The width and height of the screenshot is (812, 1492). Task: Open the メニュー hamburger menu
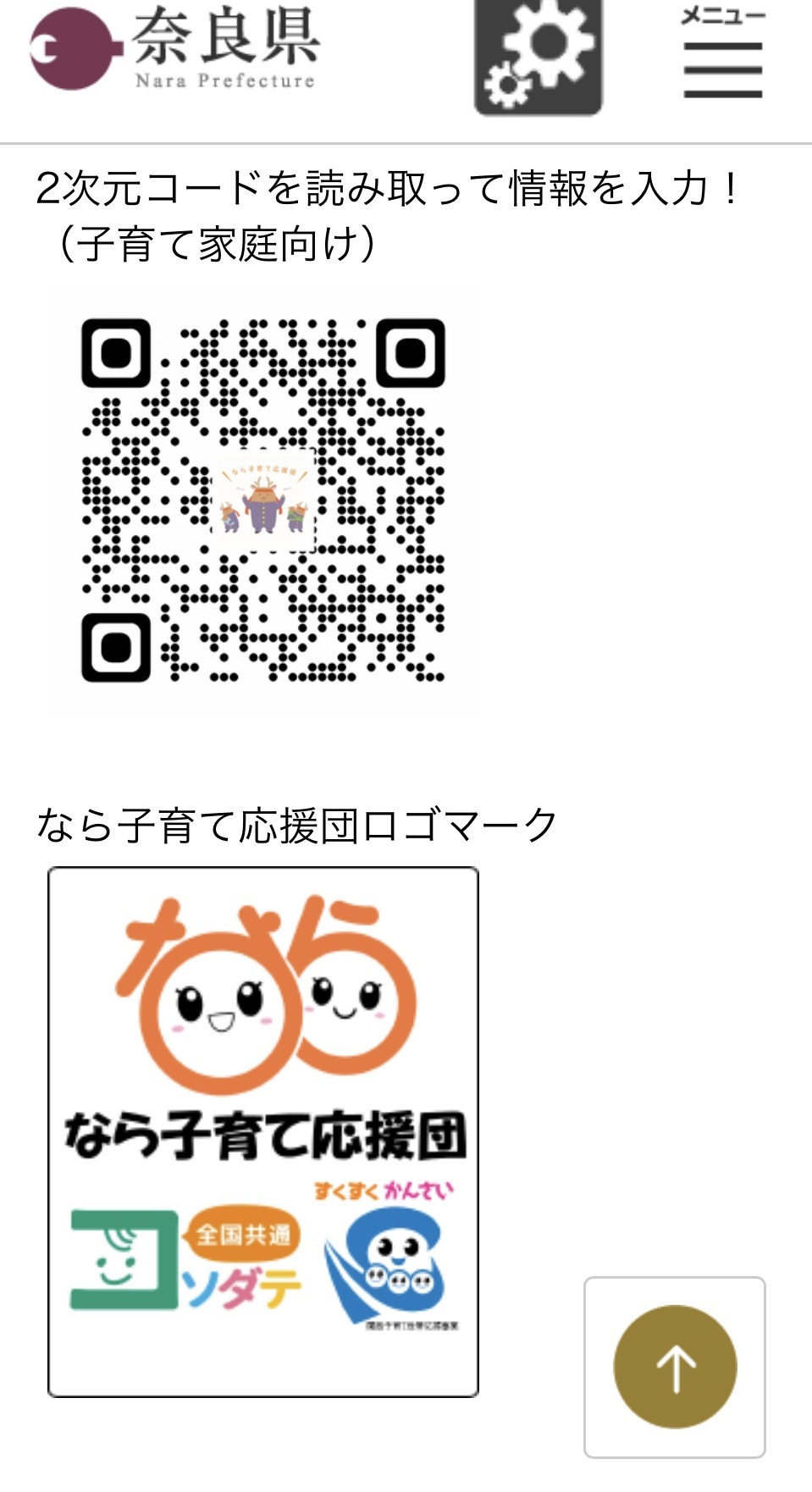click(x=722, y=55)
